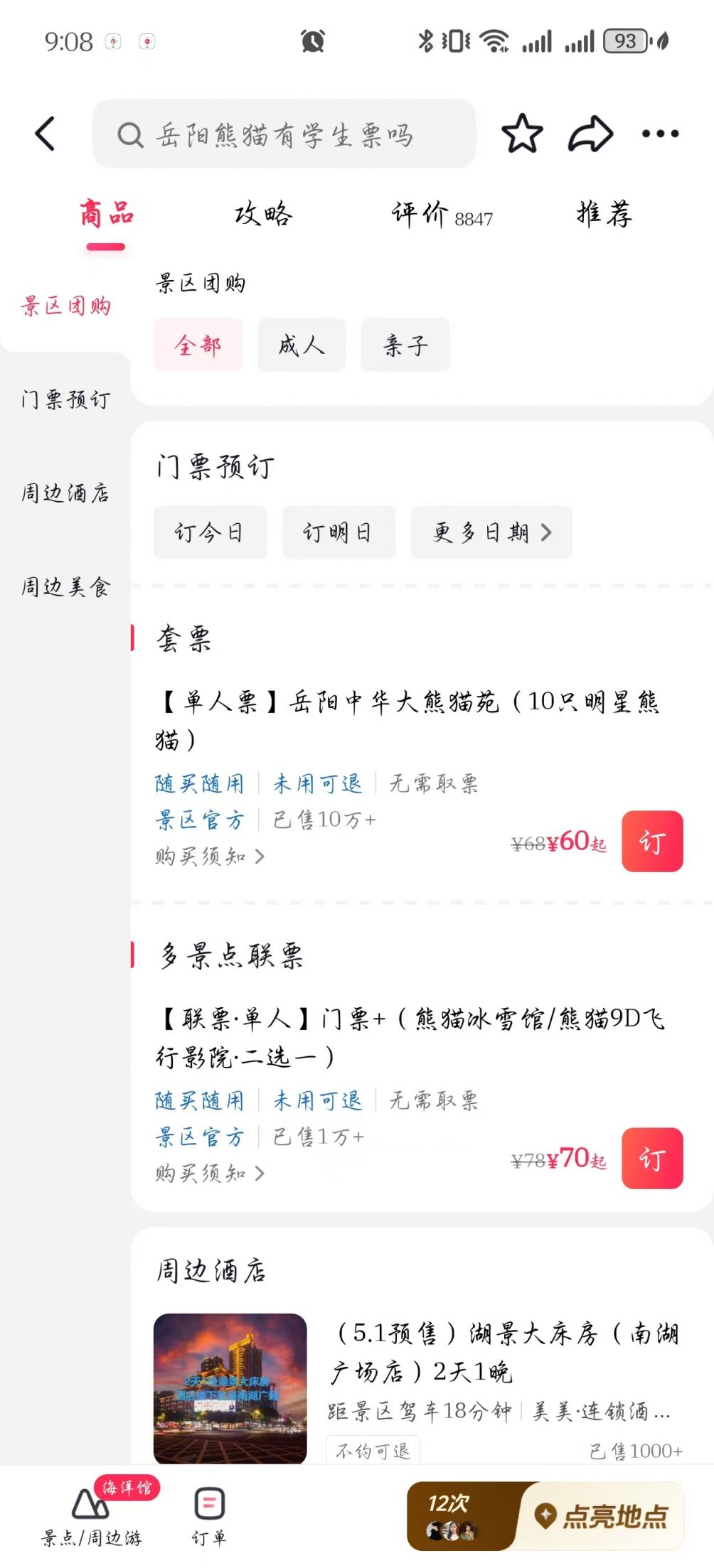Share this attraction page

[590, 134]
